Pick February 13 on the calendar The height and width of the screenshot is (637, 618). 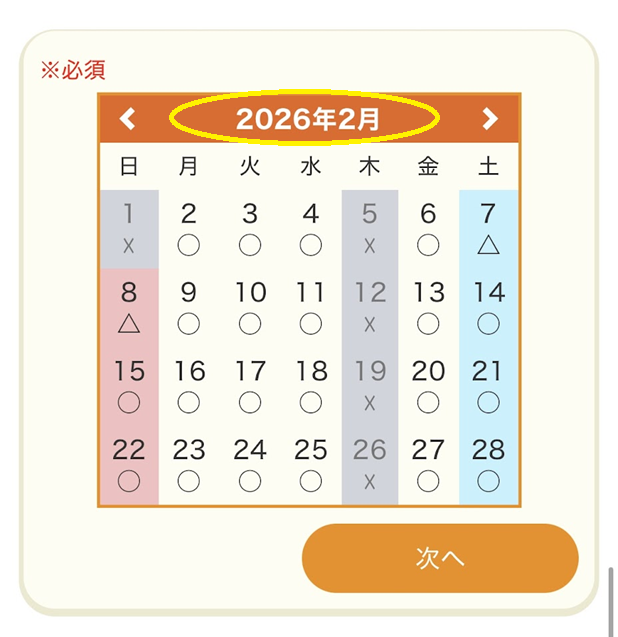(428, 307)
